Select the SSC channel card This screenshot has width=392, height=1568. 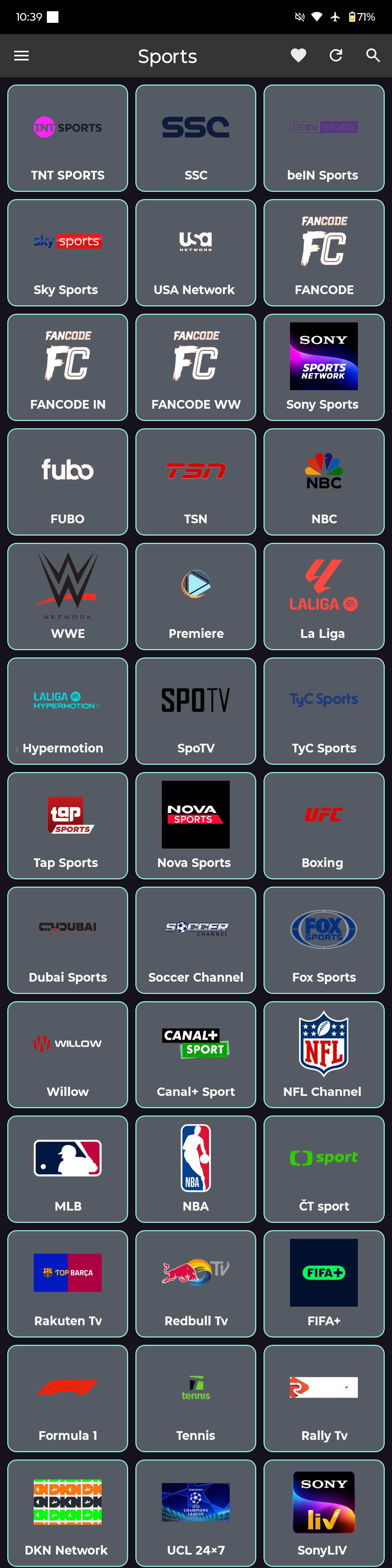coord(196,138)
